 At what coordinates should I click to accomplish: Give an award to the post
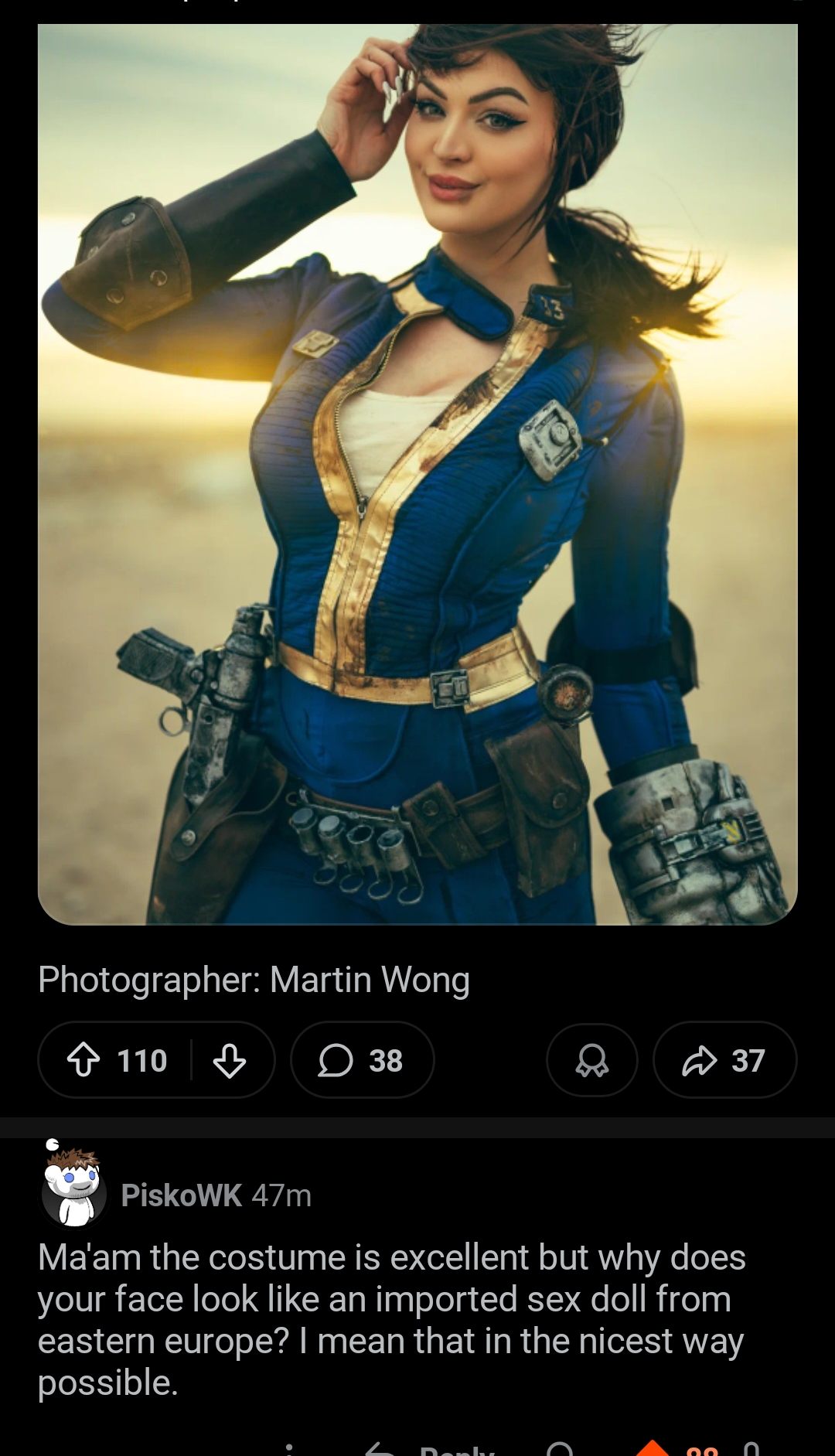[x=592, y=1060]
